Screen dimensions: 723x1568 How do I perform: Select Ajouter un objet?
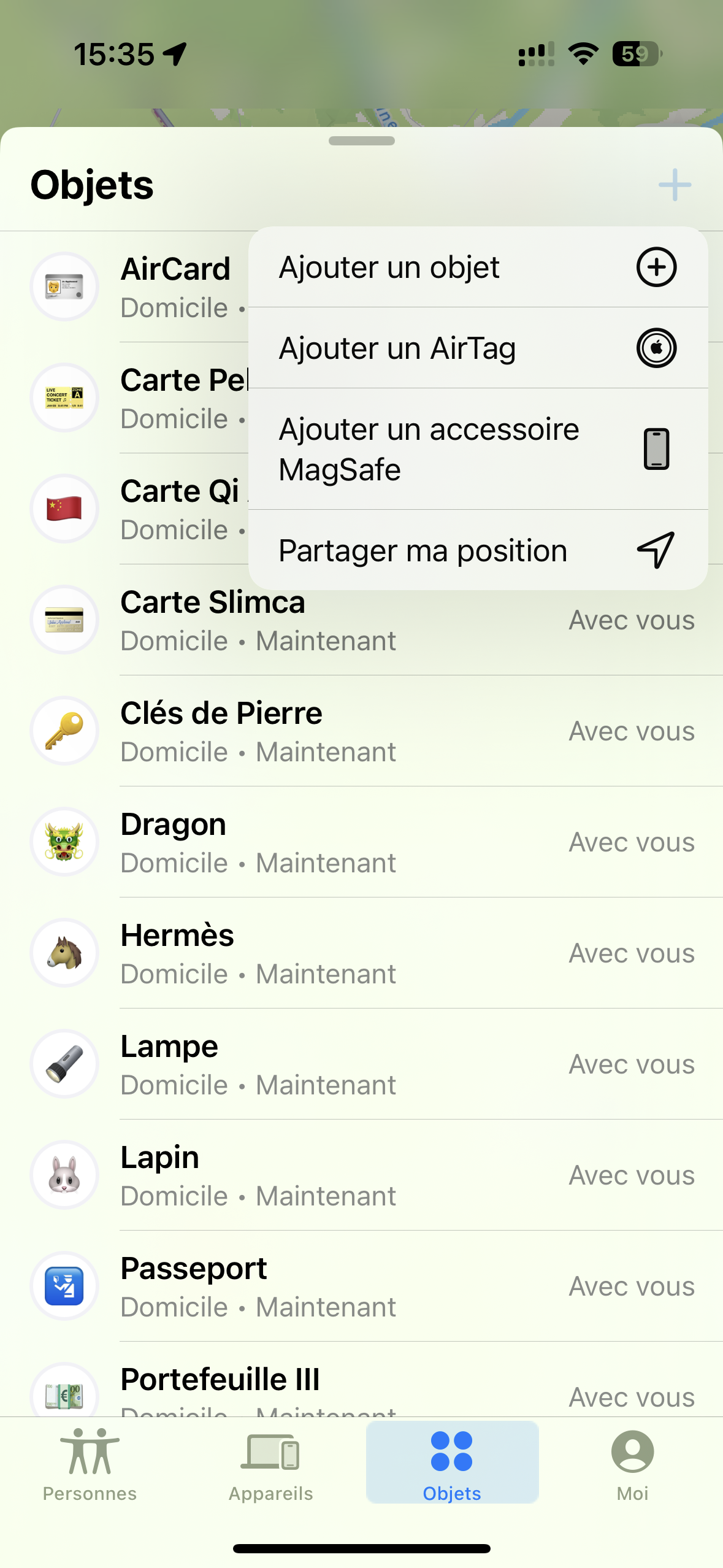(x=478, y=267)
